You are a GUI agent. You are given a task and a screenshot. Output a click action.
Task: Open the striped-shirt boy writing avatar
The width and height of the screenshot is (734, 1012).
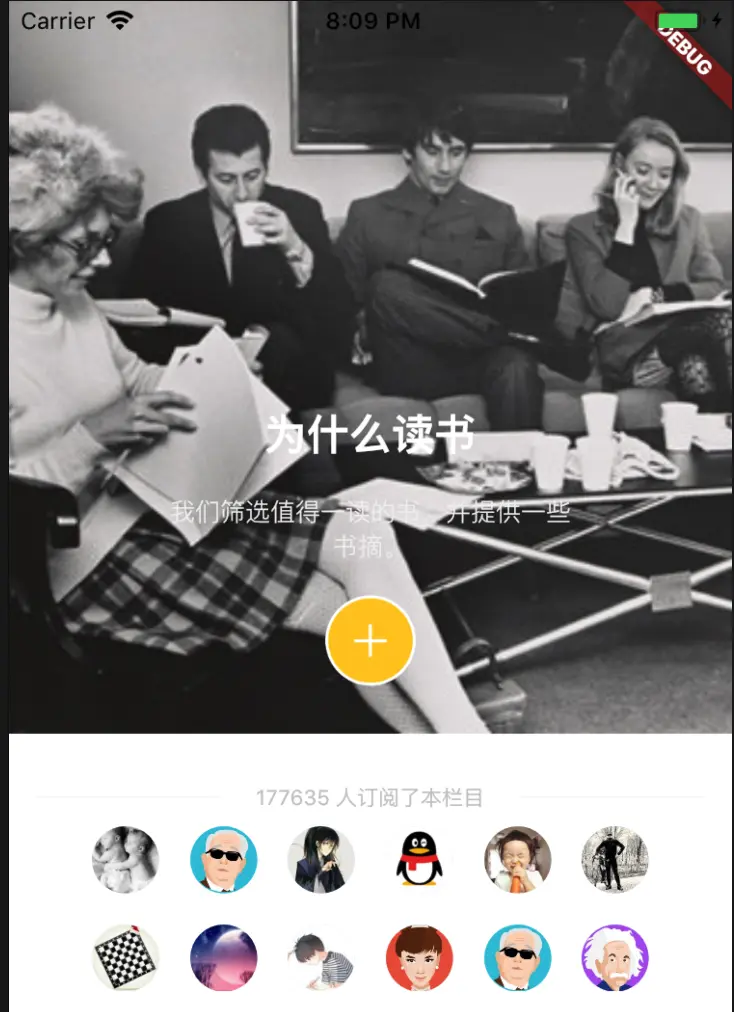click(321, 957)
